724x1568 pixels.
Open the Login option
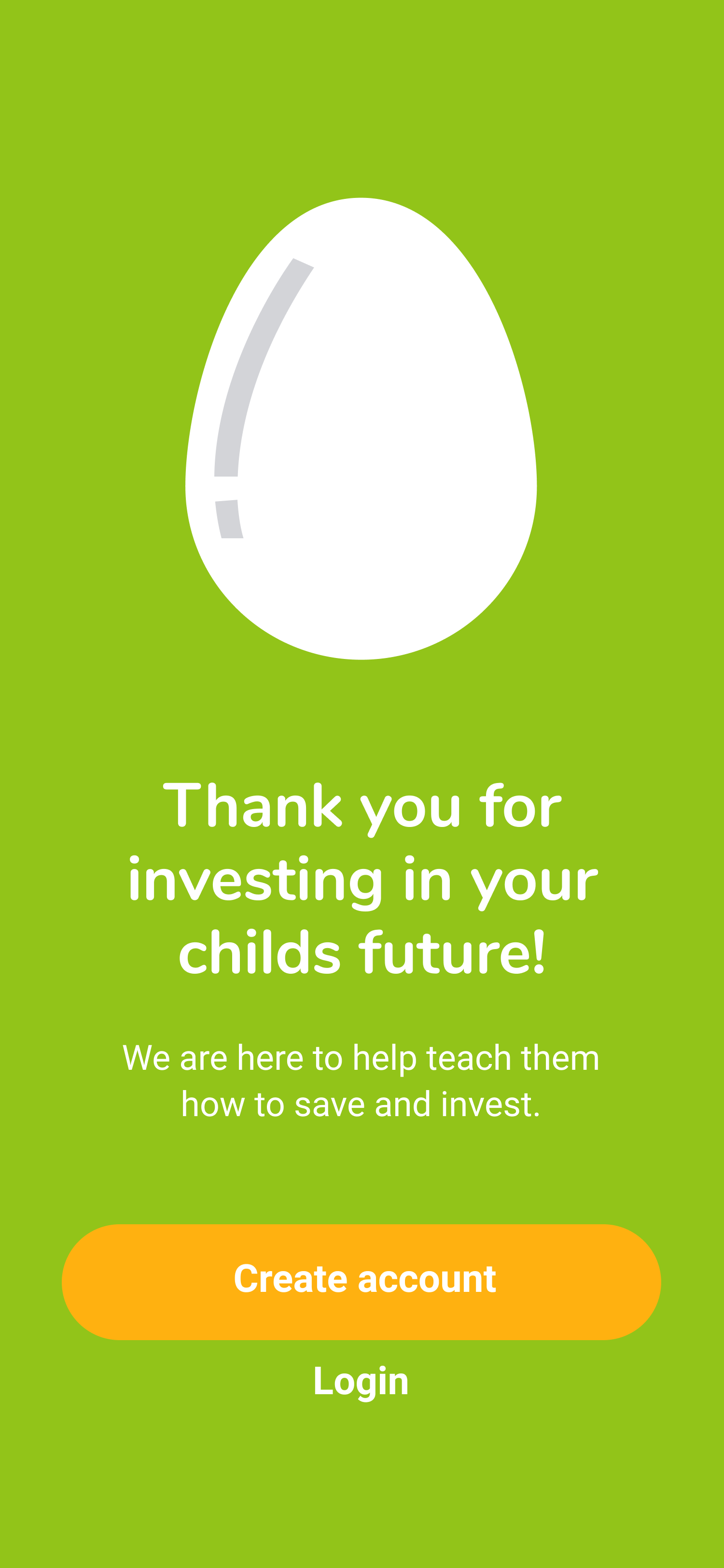click(361, 1382)
